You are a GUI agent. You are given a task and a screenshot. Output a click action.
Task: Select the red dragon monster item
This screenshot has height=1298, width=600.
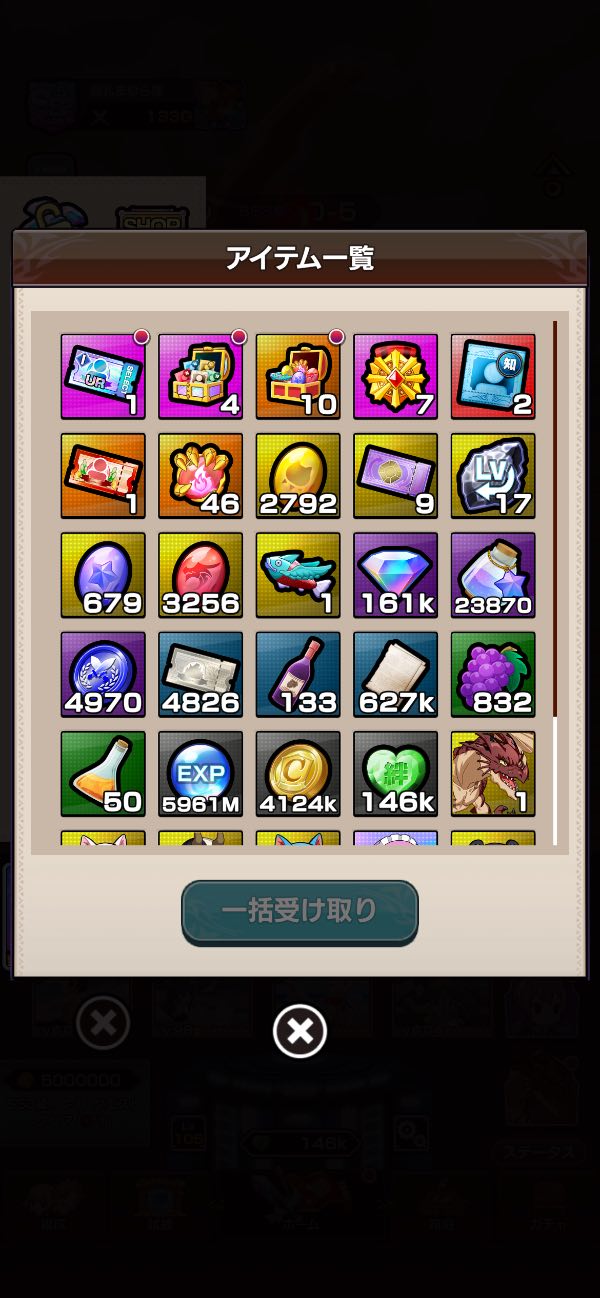(x=493, y=773)
